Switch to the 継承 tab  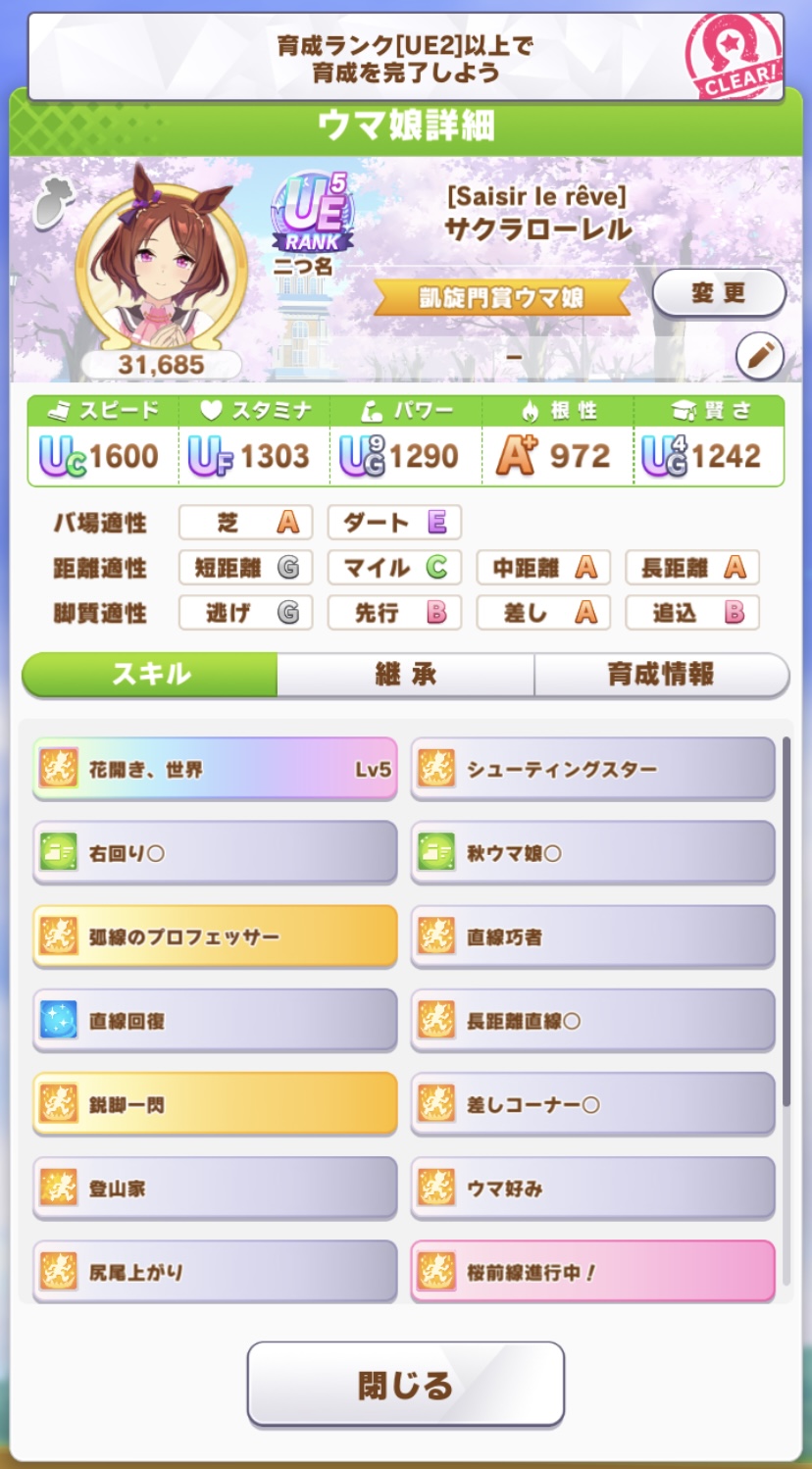[x=406, y=675]
